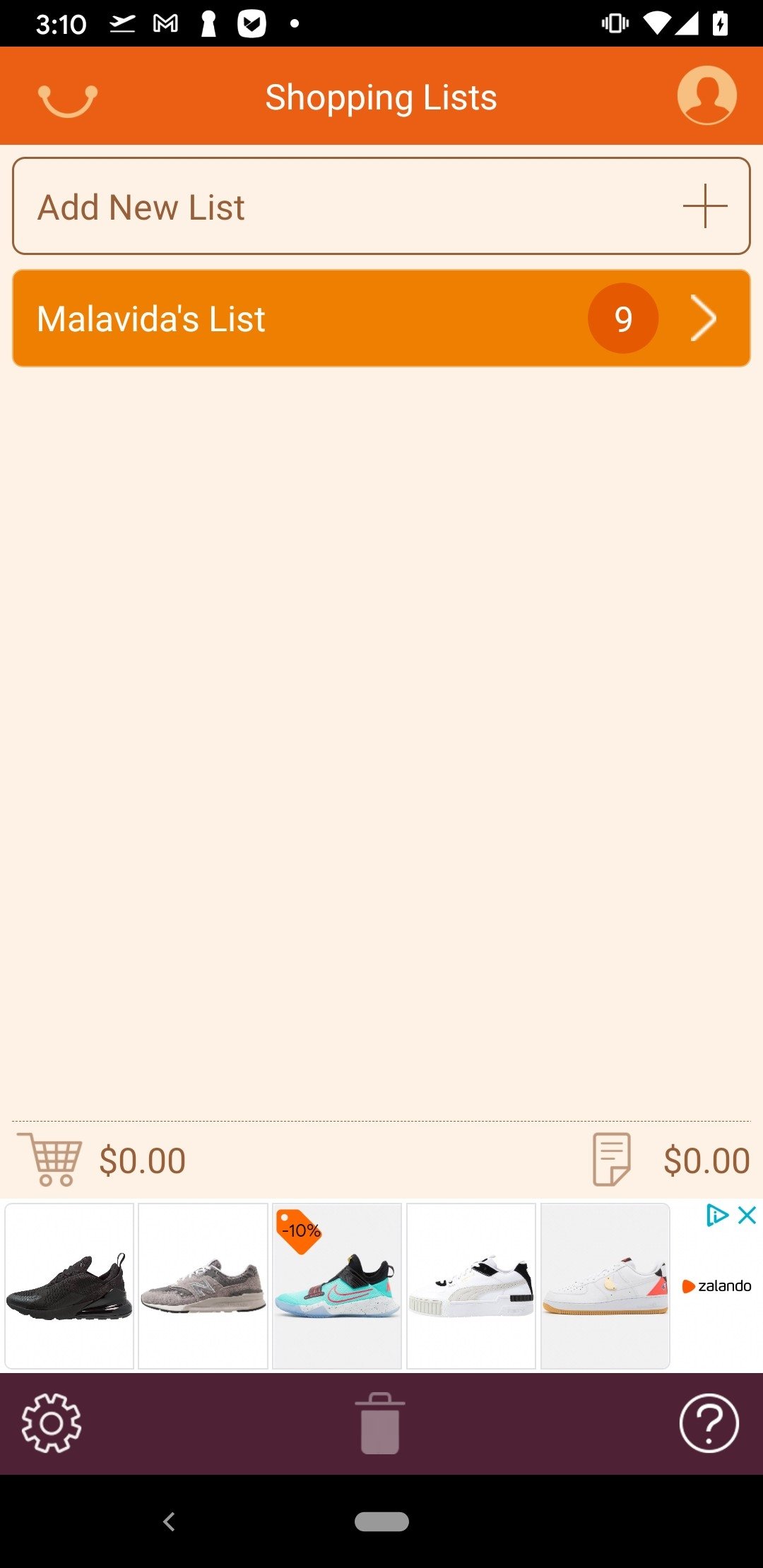This screenshot has width=763, height=1568.
Task: Tap the Add New List field
Action: pyautogui.click(x=381, y=206)
